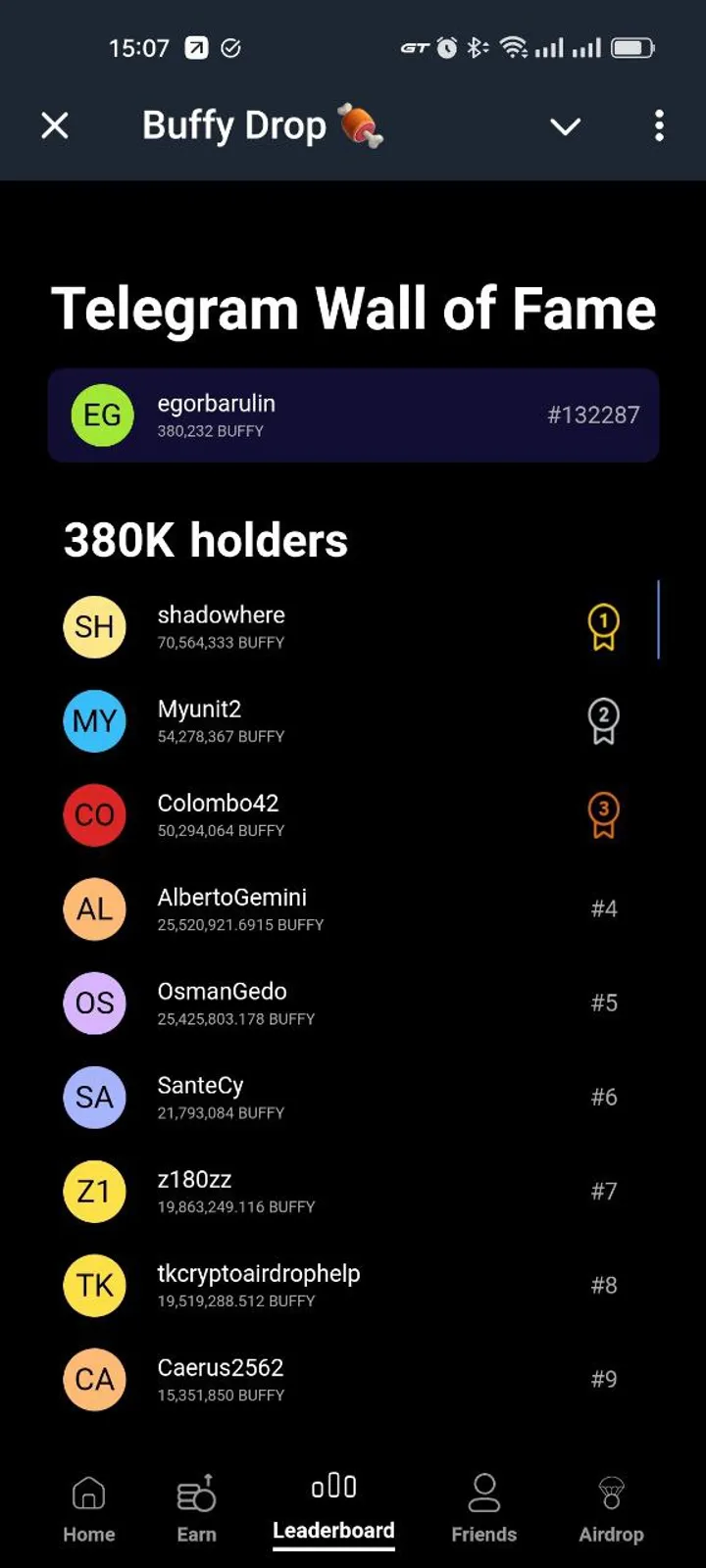706x1568 pixels.
Task: Click the gold first-place medal beside shadowhere
Action: [x=605, y=626]
